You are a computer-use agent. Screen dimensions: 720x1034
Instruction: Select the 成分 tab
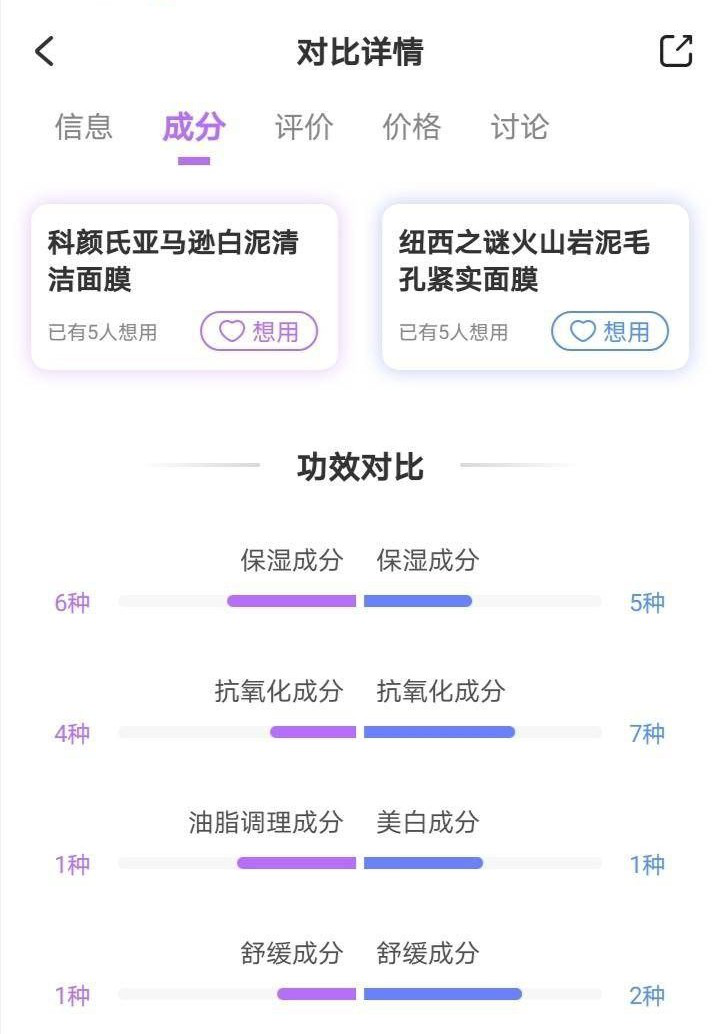tap(194, 127)
